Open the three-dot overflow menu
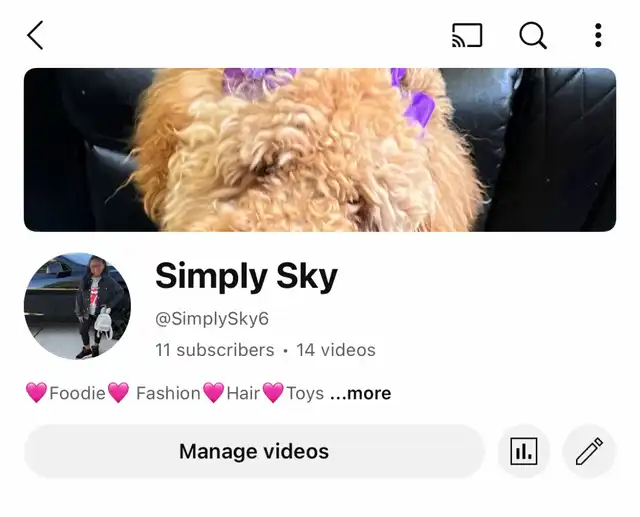The height and width of the screenshot is (517, 640). pyautogui.click(x=598, y=36)
